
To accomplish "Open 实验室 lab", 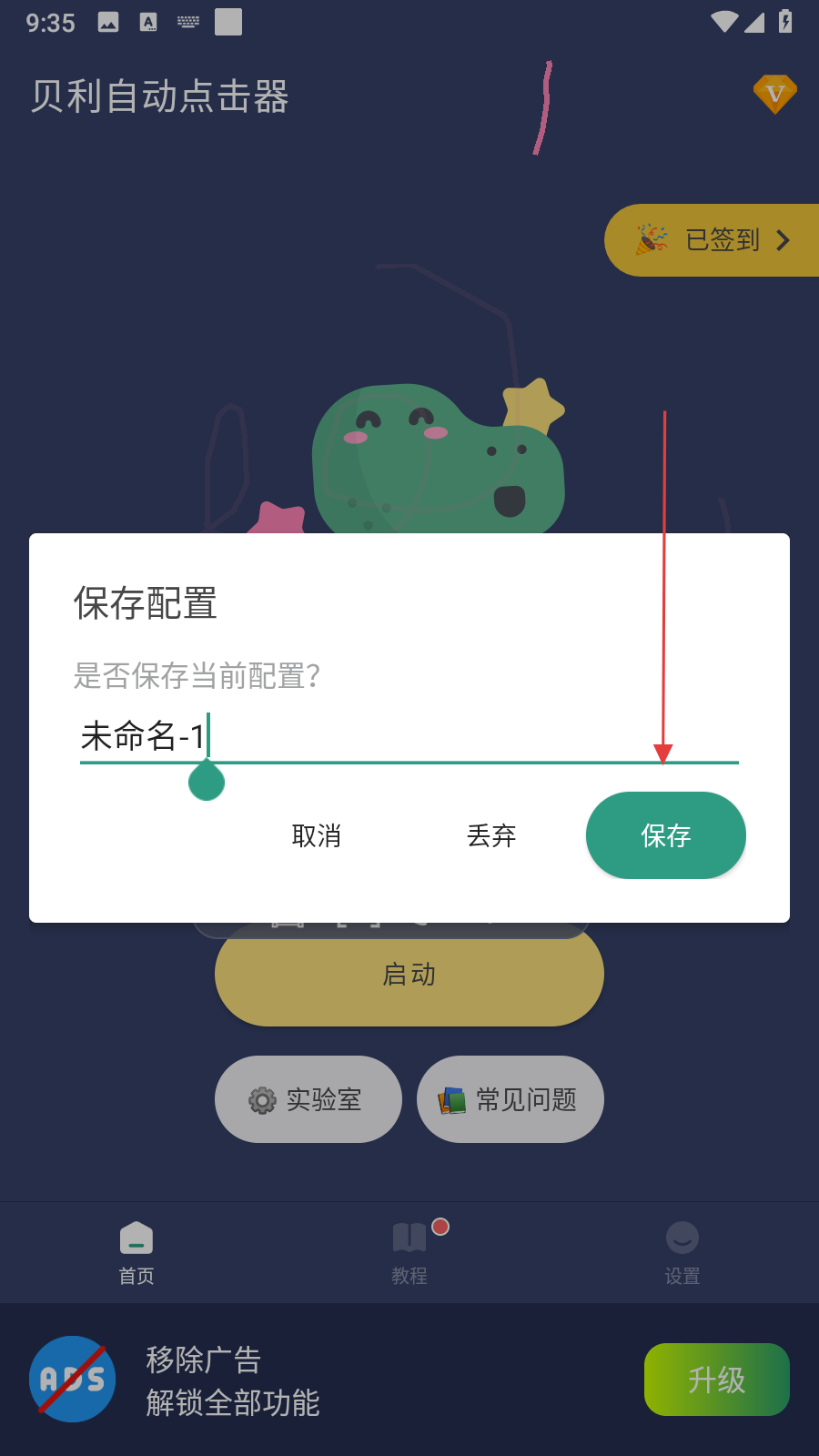I will 308,1099.
